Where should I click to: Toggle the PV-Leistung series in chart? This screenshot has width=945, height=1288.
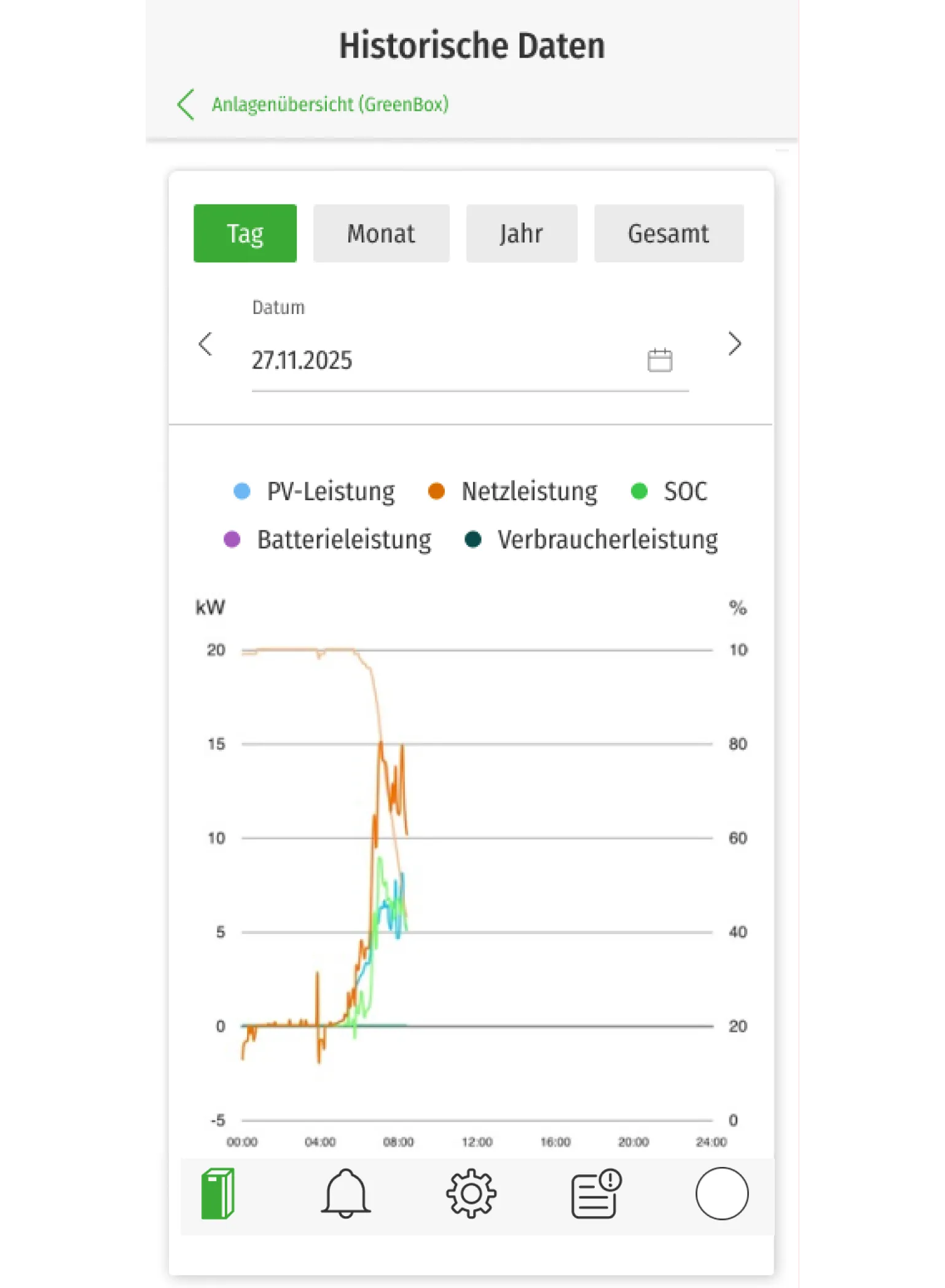tap(315, 492)
